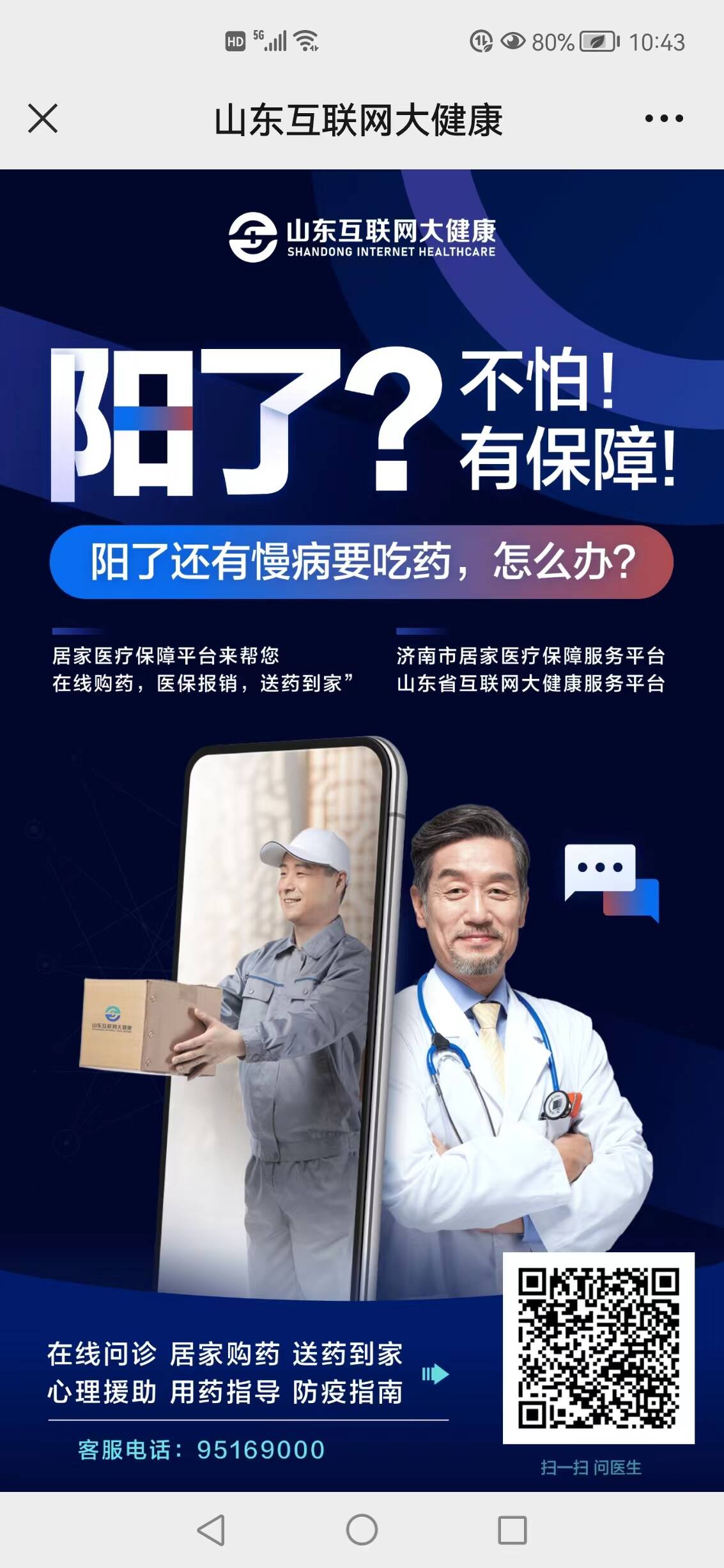This screenshot has height=1568, width=724.
Task: Open the three-dot overflow menu
Action: [x=664, y=119]
